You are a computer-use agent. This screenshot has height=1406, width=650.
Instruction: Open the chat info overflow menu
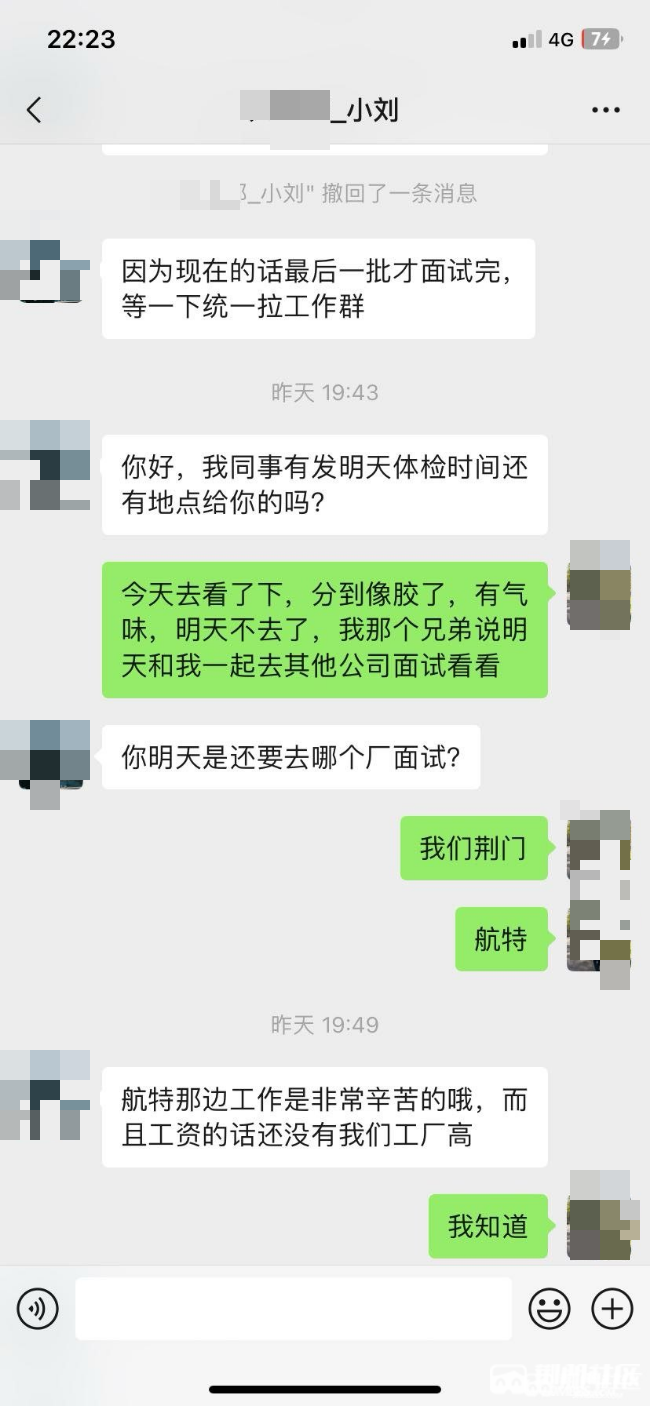tap(605, 110)
